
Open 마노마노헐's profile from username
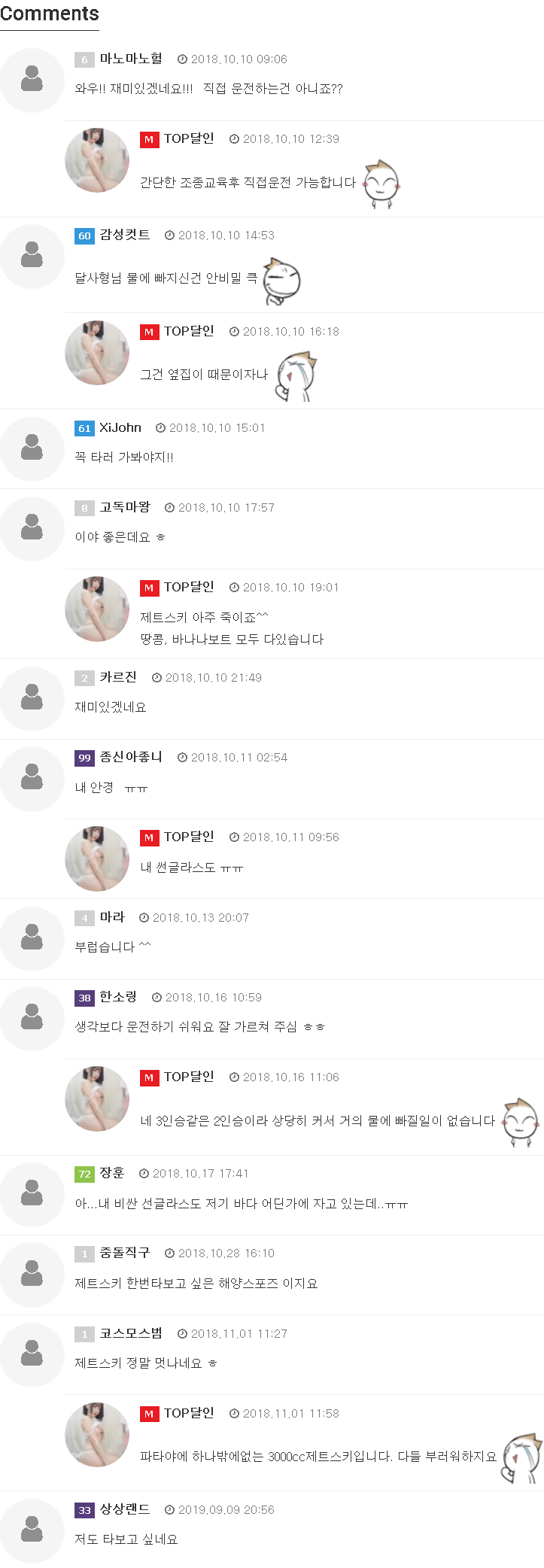pos(131,59)
